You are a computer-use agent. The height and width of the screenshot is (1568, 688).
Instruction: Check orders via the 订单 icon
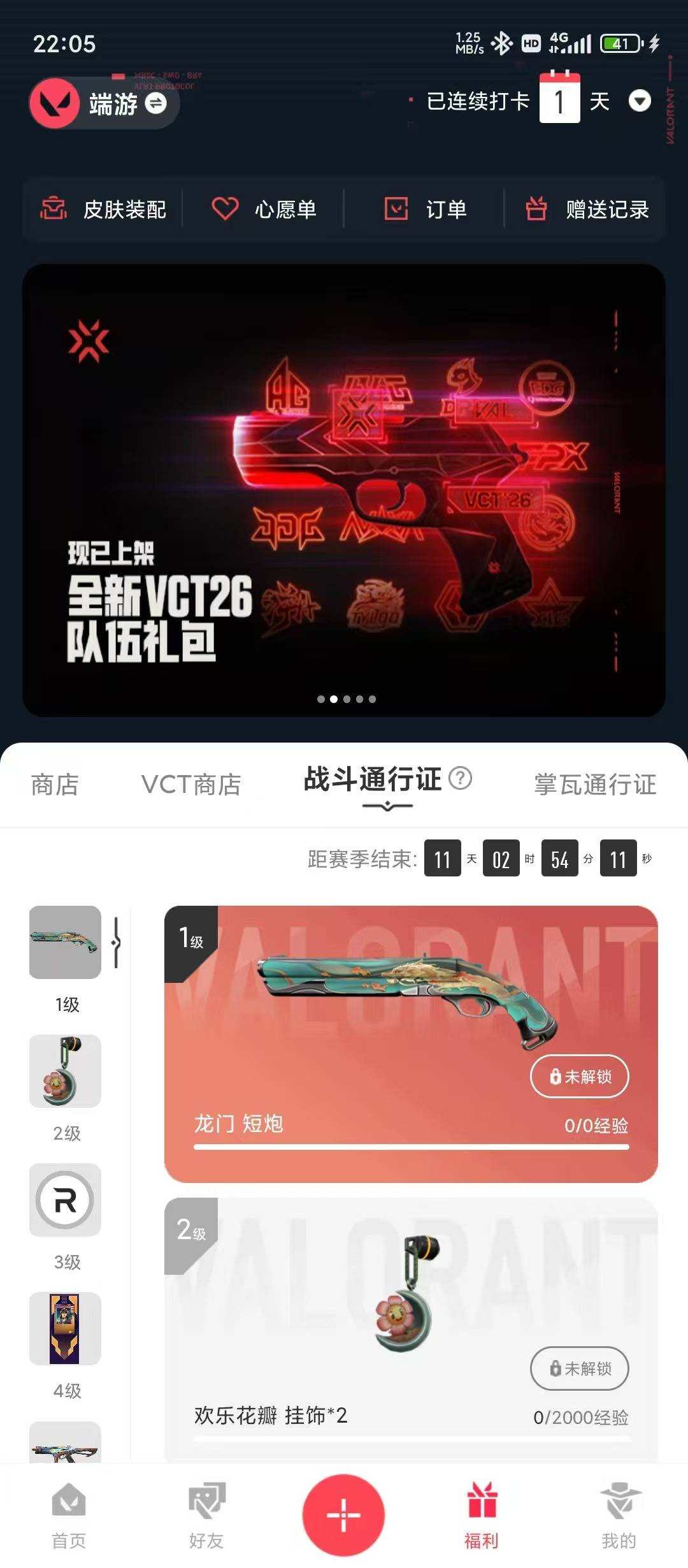(x=396, y=208)
